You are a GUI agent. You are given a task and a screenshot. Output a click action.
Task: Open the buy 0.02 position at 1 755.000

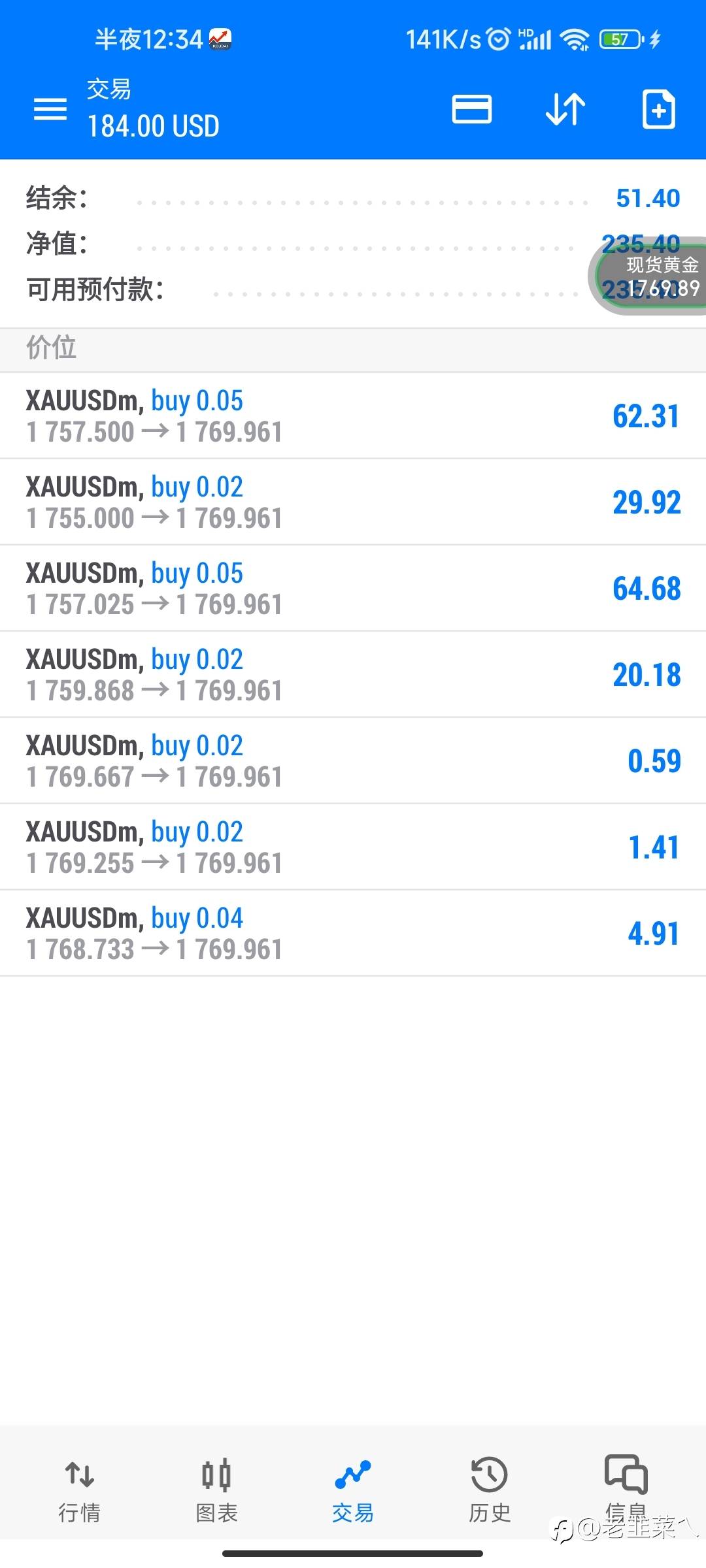[x=353, y=502]
